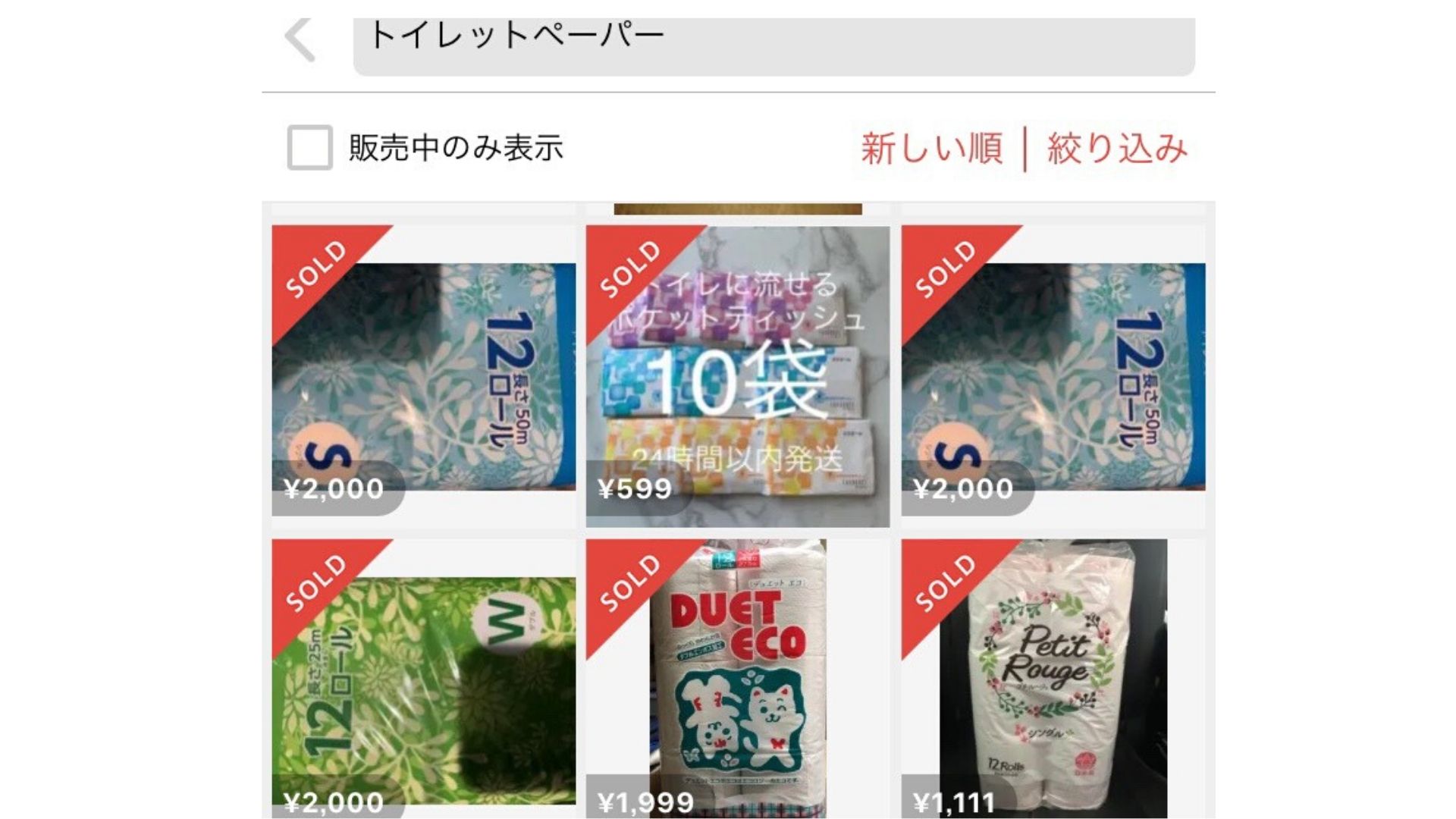
Task: Go back with the left arrow
Action: click(300, 39)
